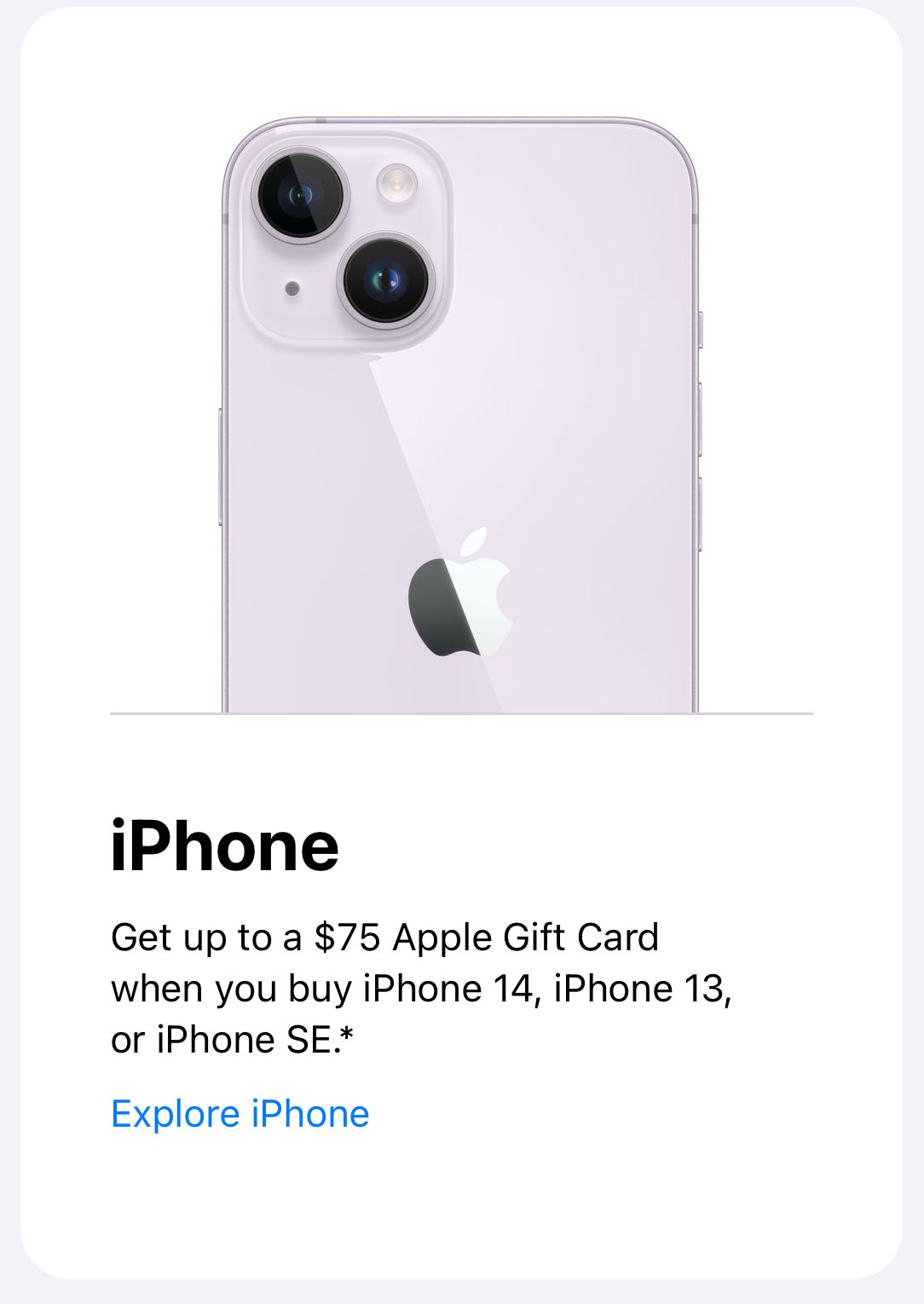Open the Explore iPhone link
The width and height of the screenshot is (924, 1304).
(240, 1114)
